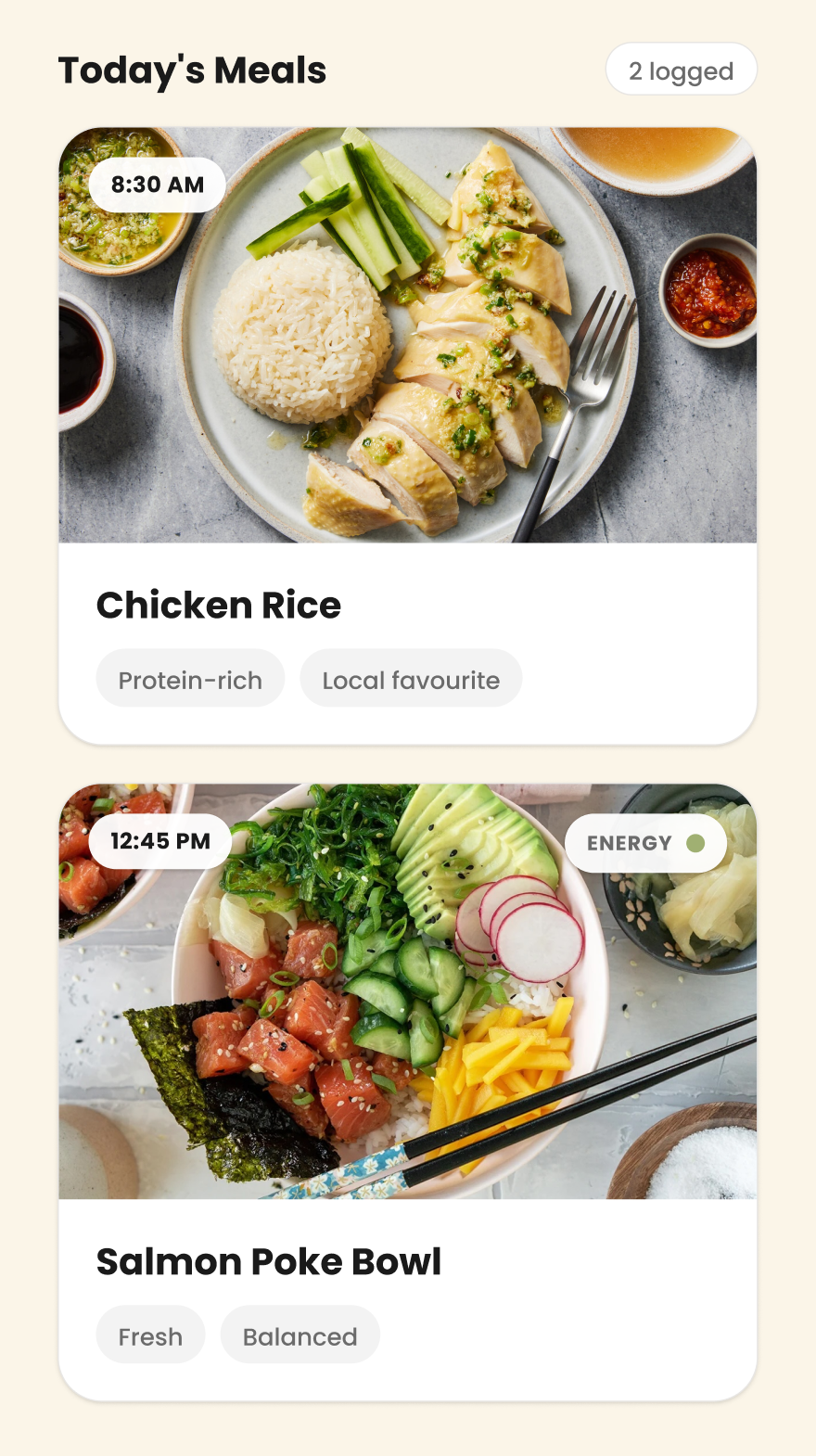Viewport: 816px width, 1456px height.
Task: Click the green ENERGY status dot
Action: (696, 843)
